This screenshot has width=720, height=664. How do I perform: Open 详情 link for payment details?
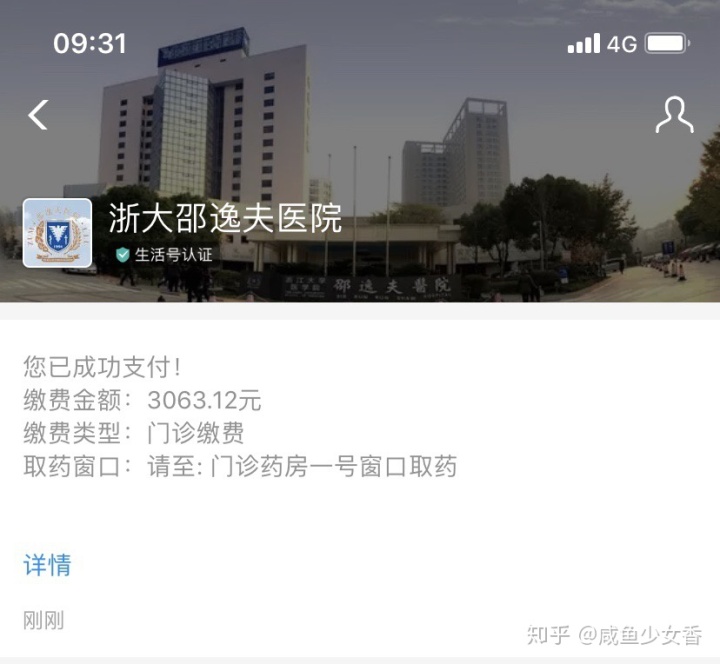point(47,565)
